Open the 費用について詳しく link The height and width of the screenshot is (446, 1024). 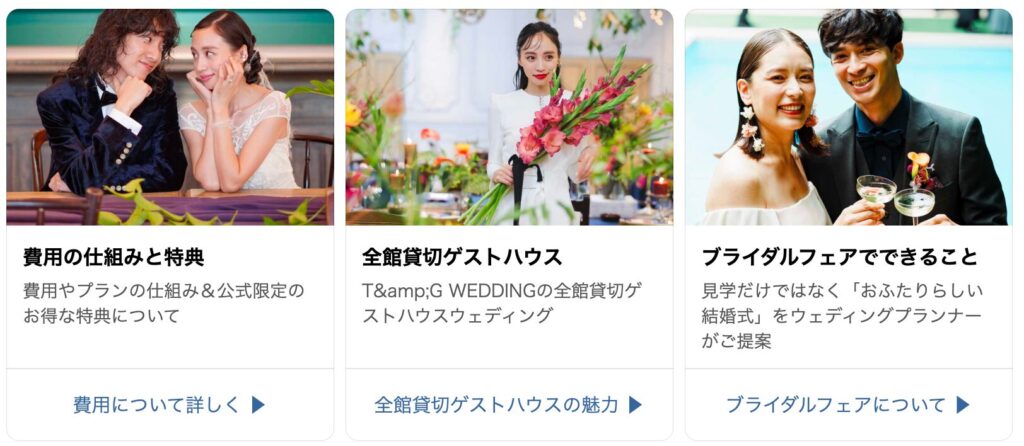coord(169,405)
